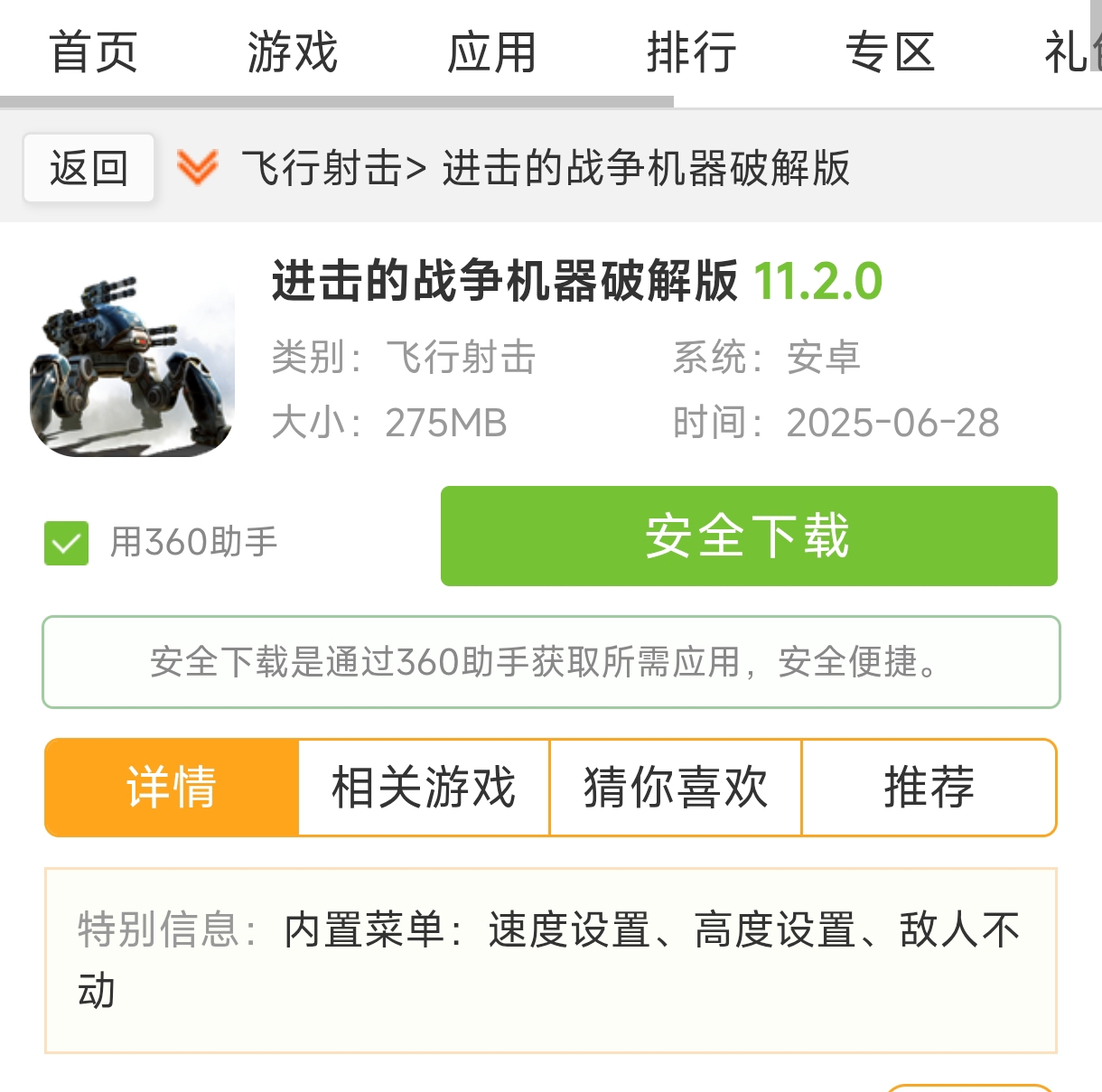This screenshot has width=1102, height=1092.
Task: Switch to the 首页 tab
Action: pyautogui.click(x=94, y=52)
